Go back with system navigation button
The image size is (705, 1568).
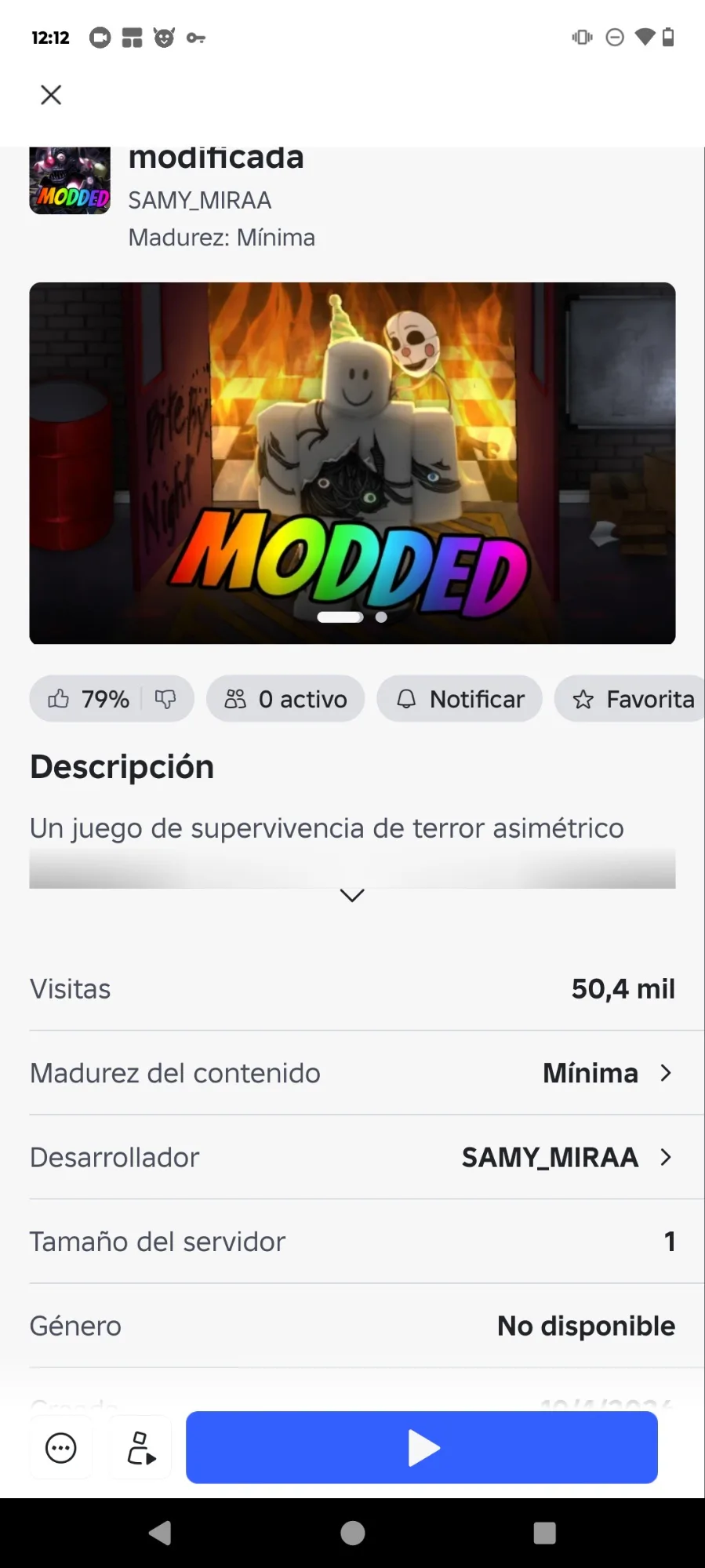click(x=160, y=1533)
